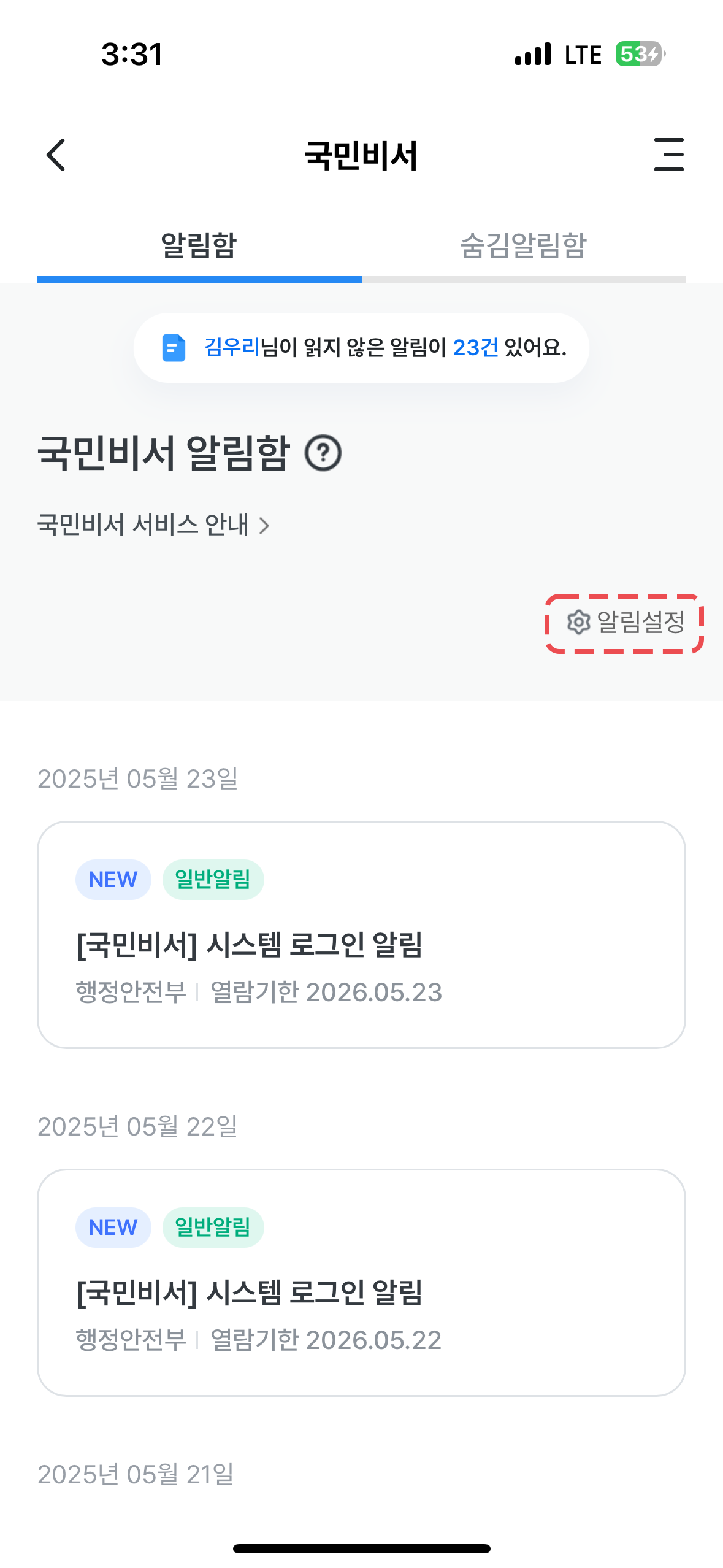Switch to the 숨김알림함 tab
This screenshot has width=723, height=1568.
point(523,246)
